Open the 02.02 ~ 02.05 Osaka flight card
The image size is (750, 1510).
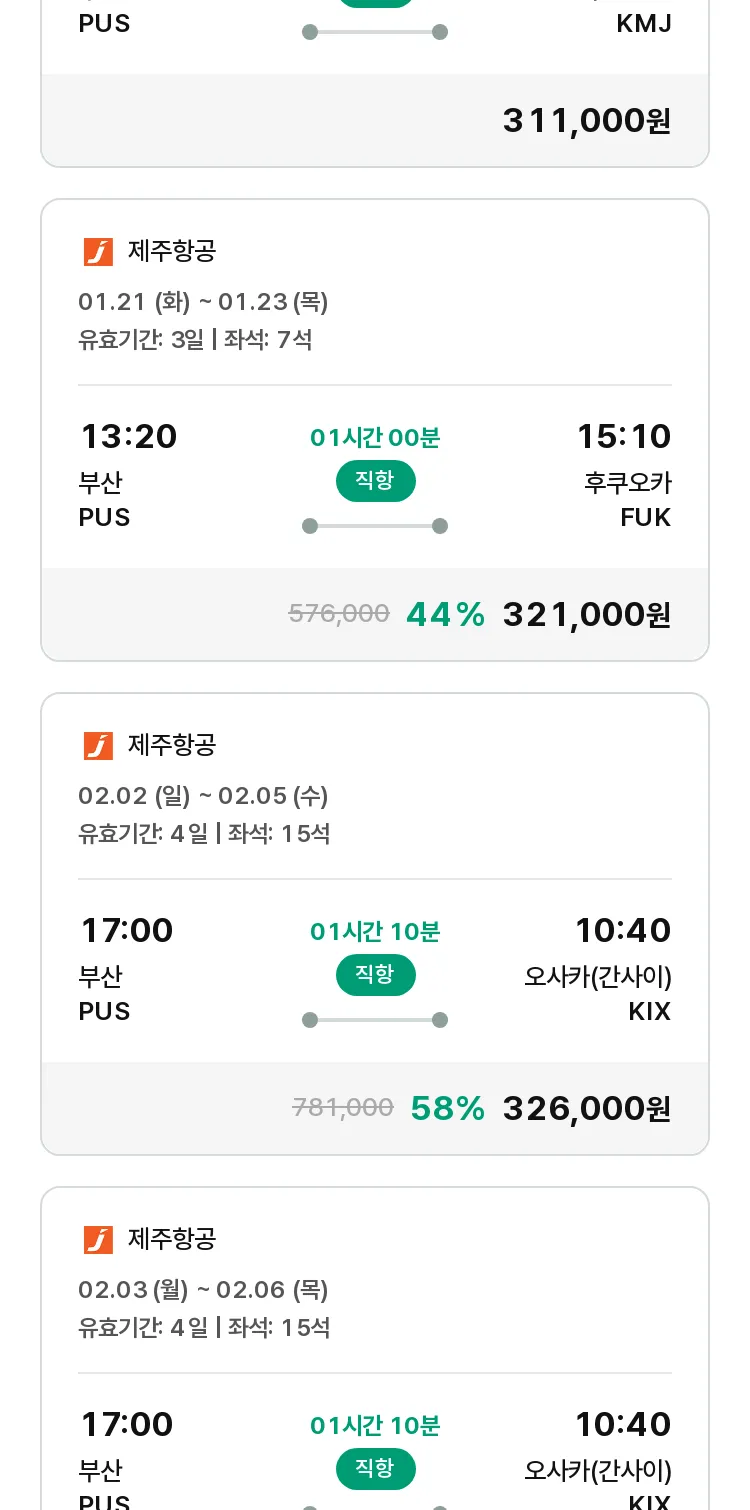tap(375, 924)
